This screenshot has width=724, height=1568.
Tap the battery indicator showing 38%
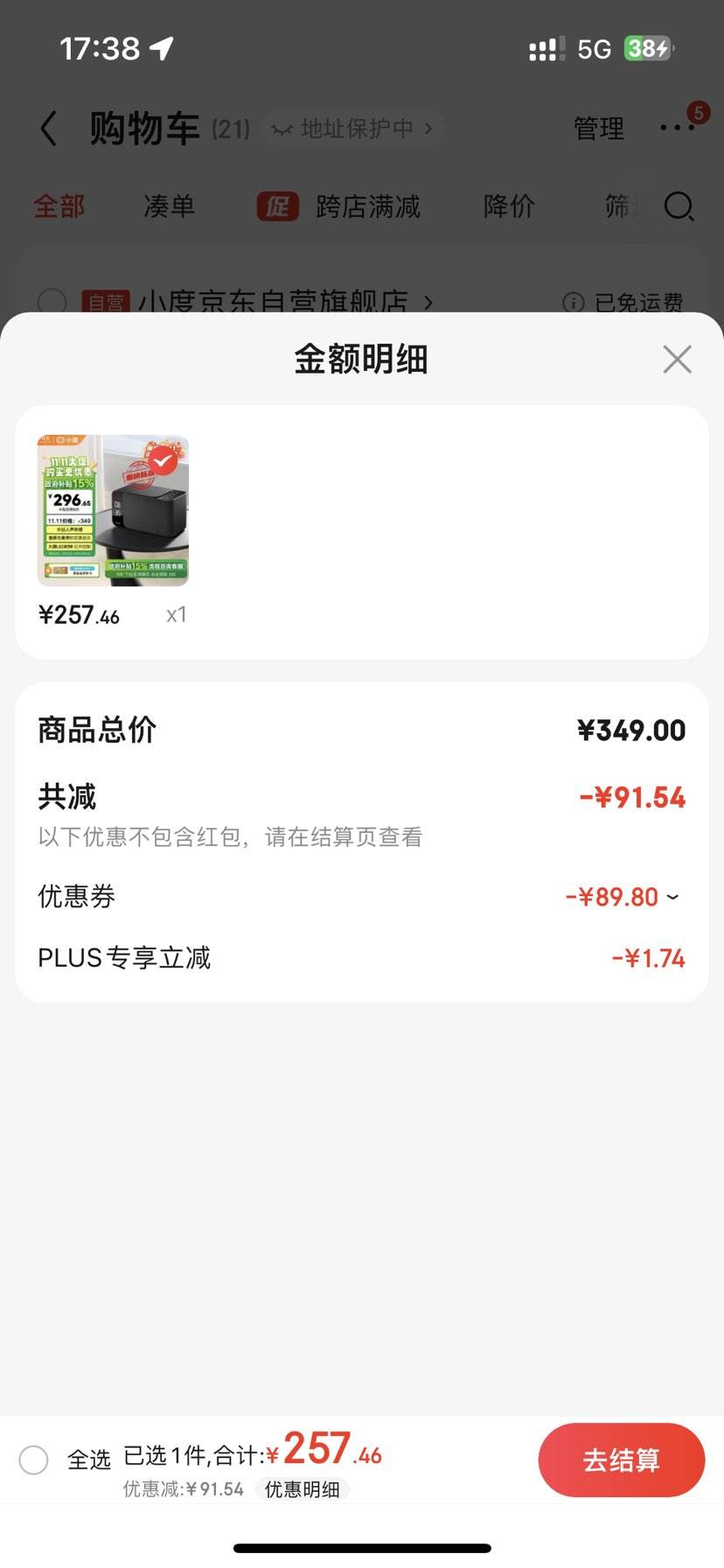[x=648, y=49]
